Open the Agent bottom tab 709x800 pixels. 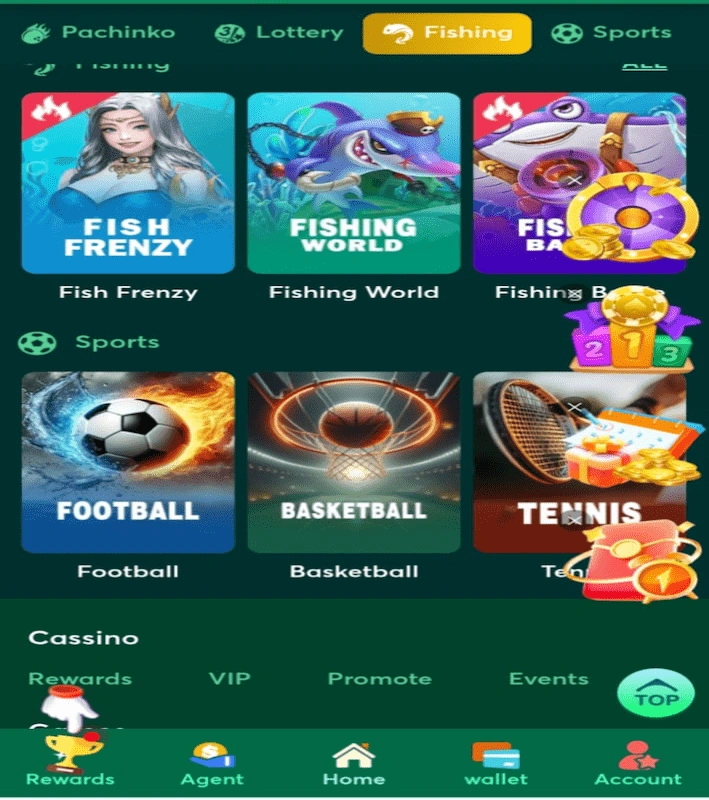click(x=212, y=763)
